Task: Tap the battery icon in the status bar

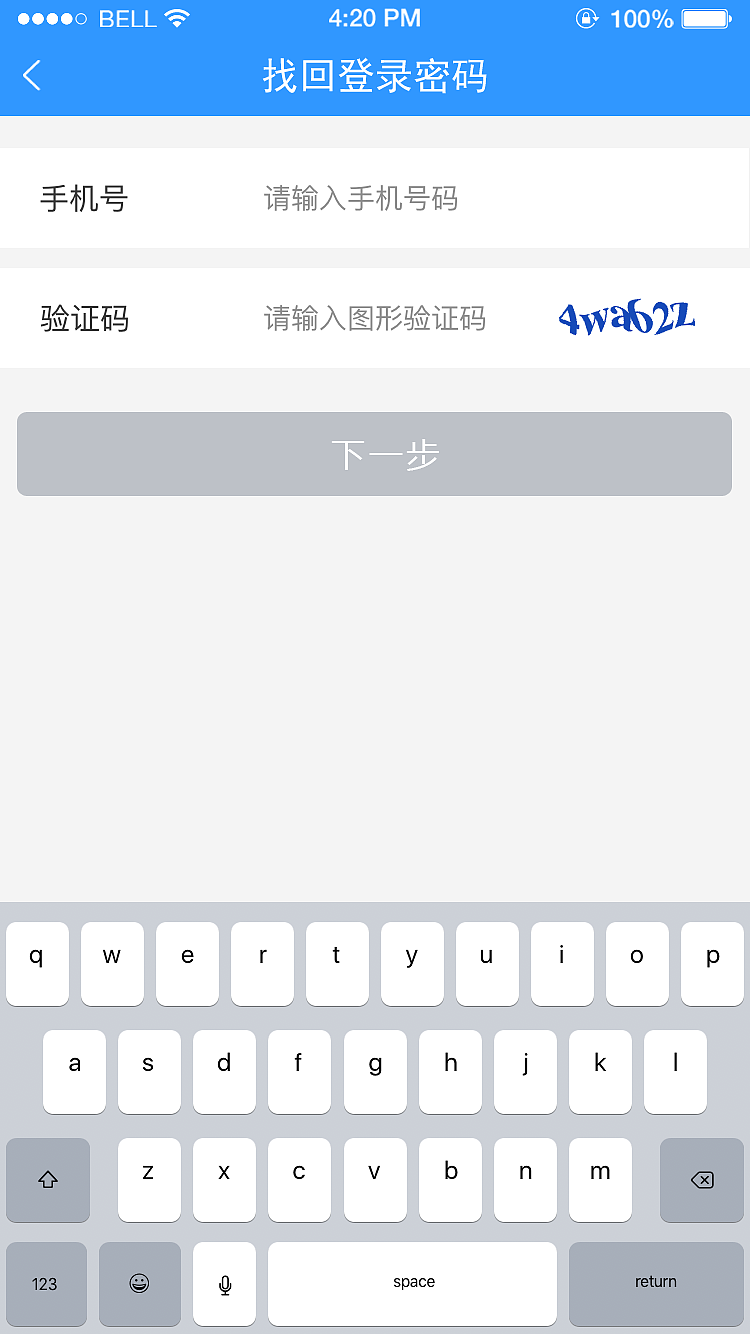Action: pyautogui.click(x=706, y=17)
